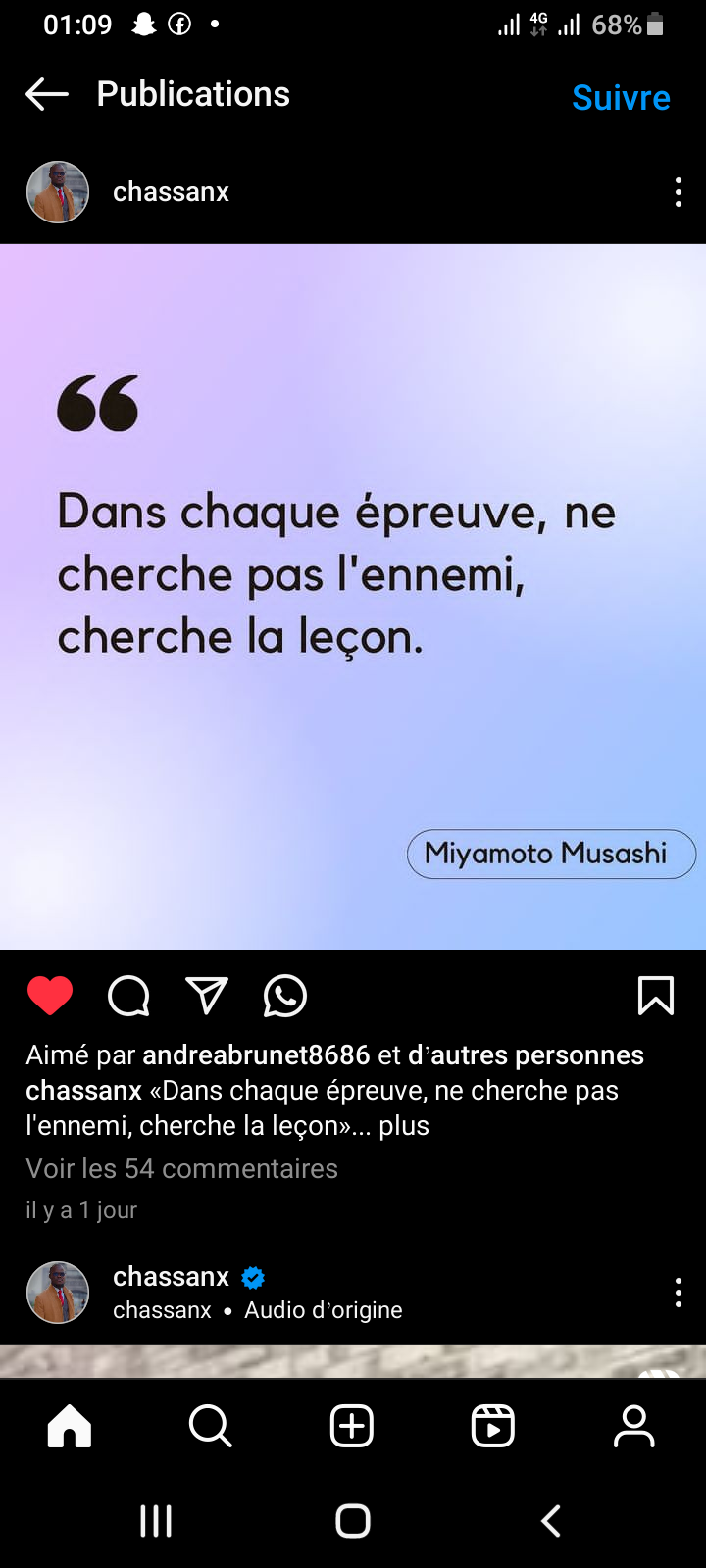This screenshot has width=706, height=1568.
Task: Open the comment bubble icon
Action: (x=128, y=996)
